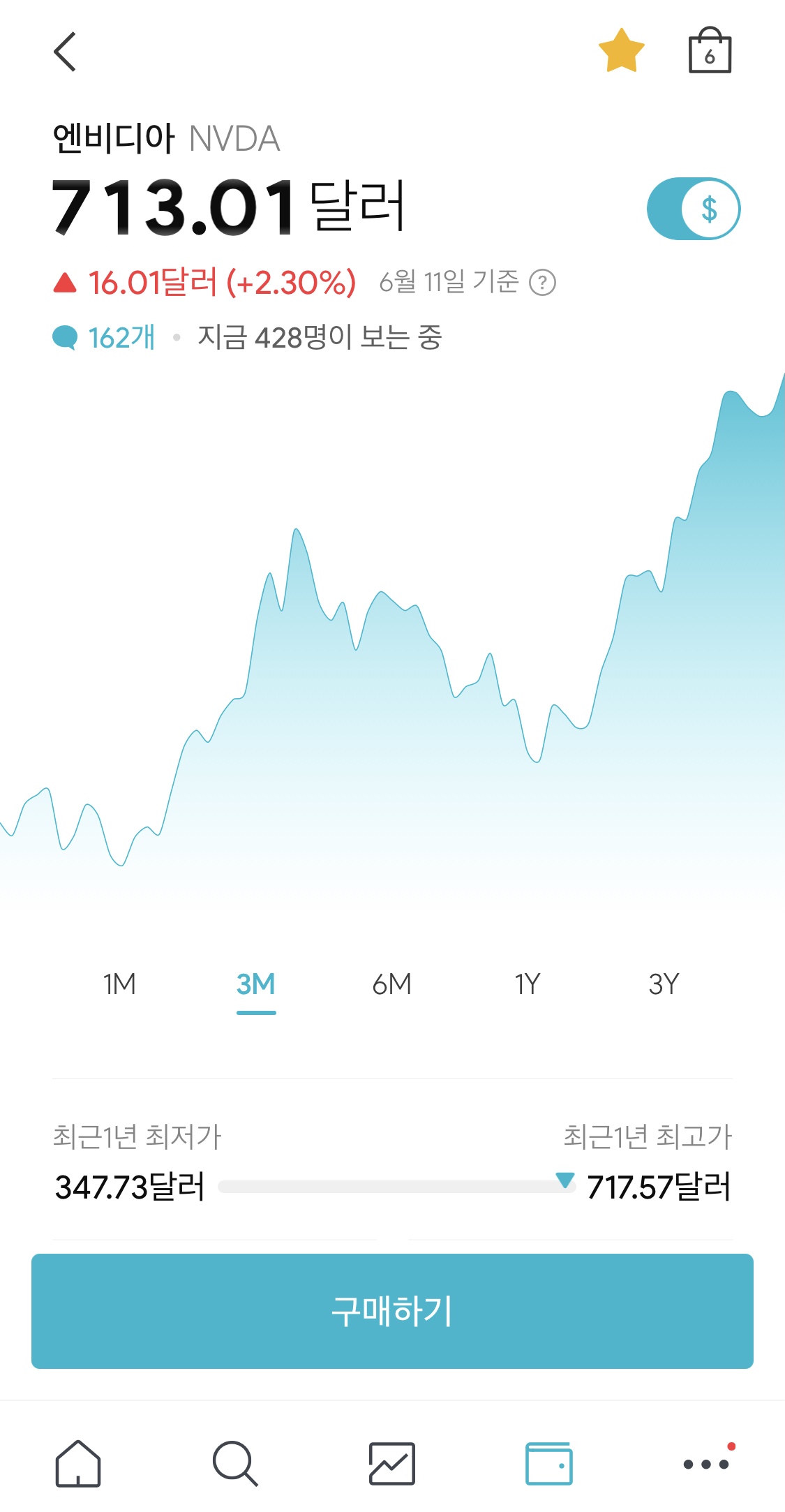The width and height of the screenshot is (785, 1512).
Task: Select the 3M chart period
Action: coord(256,984)
